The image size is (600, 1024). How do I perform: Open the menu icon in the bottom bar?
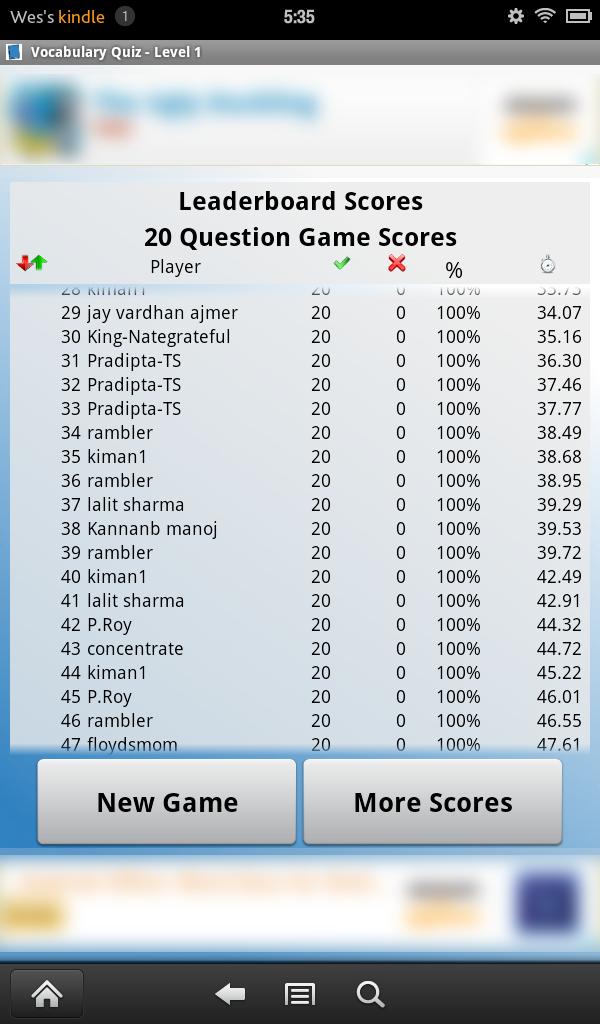pos(300,993)
